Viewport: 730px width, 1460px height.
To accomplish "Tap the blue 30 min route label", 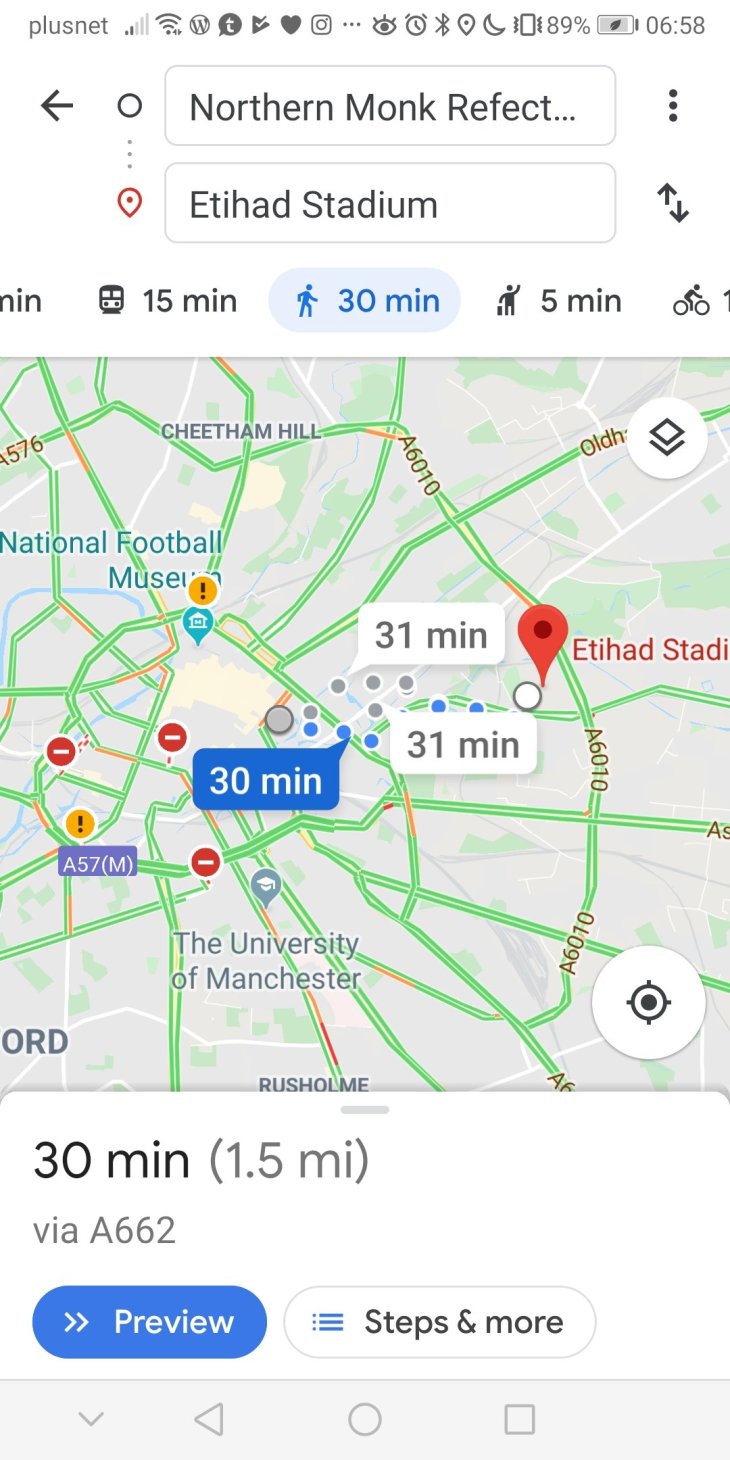I will (265, 780).
